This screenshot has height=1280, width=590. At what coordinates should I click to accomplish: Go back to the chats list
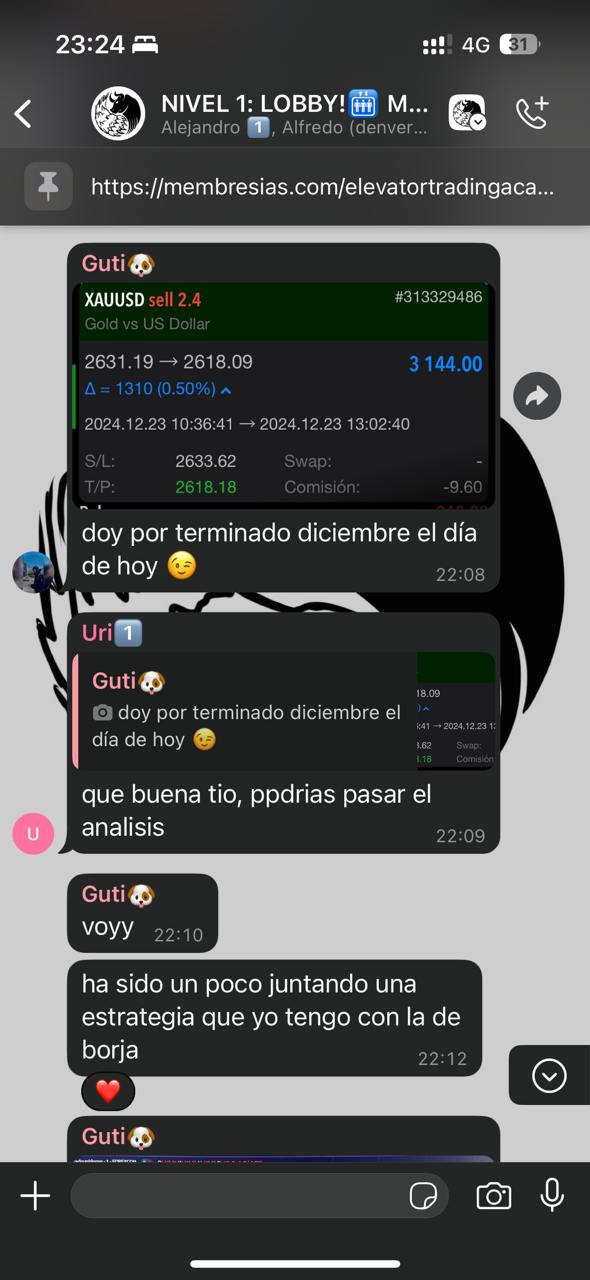[23, 114]
